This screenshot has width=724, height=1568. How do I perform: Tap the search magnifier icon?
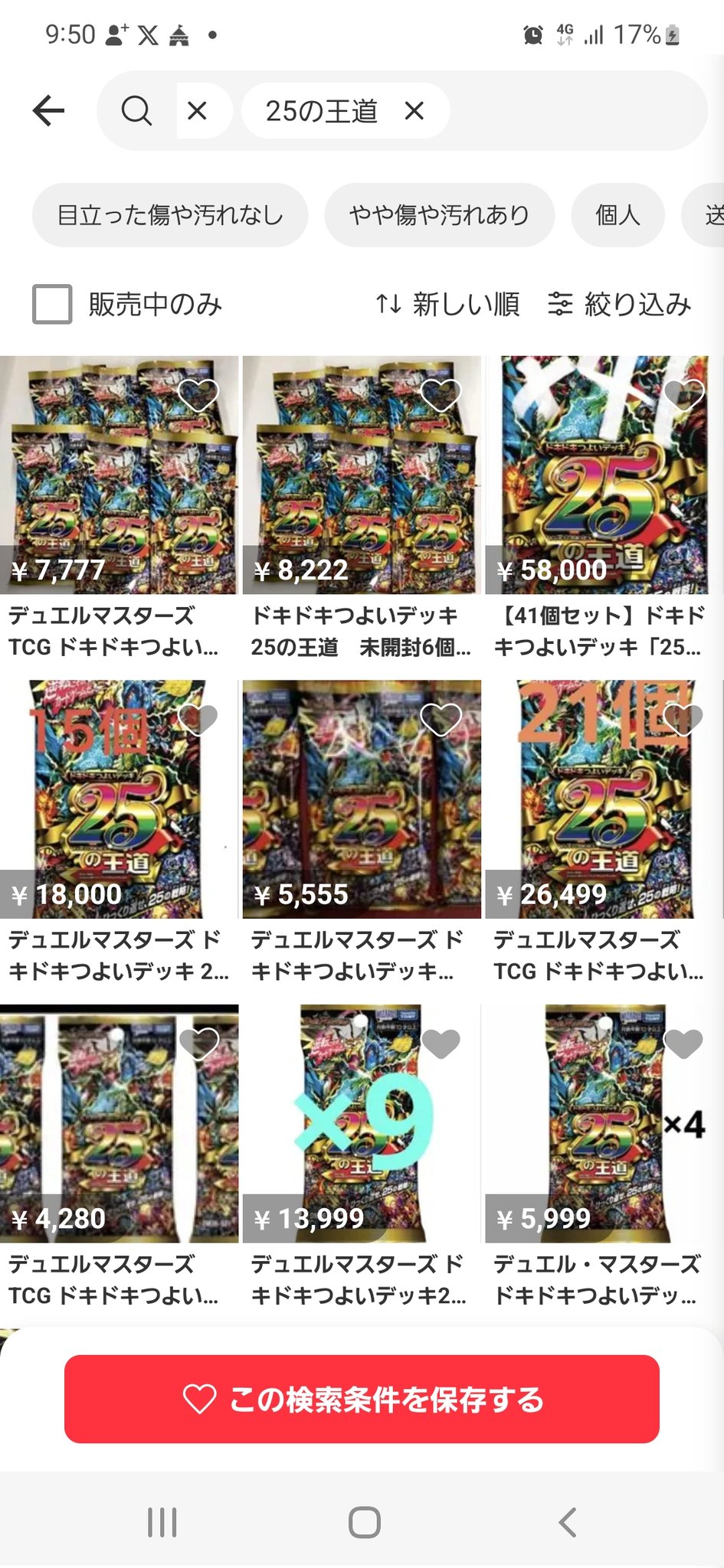click(x=136, y=111)
